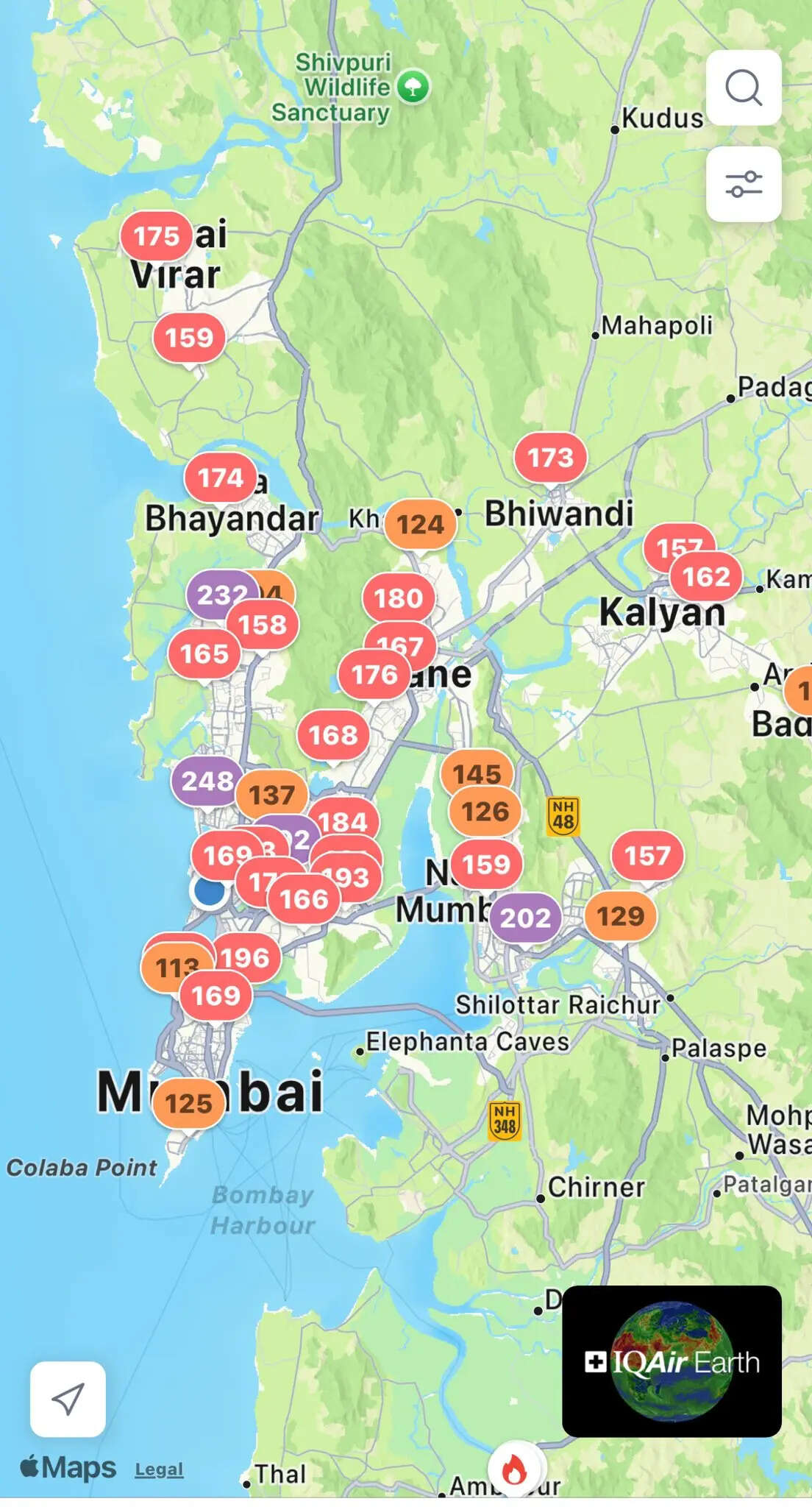Open the Legal link
The image size is (812, 1507).
pyautogui.click(x=159, y=1469)
